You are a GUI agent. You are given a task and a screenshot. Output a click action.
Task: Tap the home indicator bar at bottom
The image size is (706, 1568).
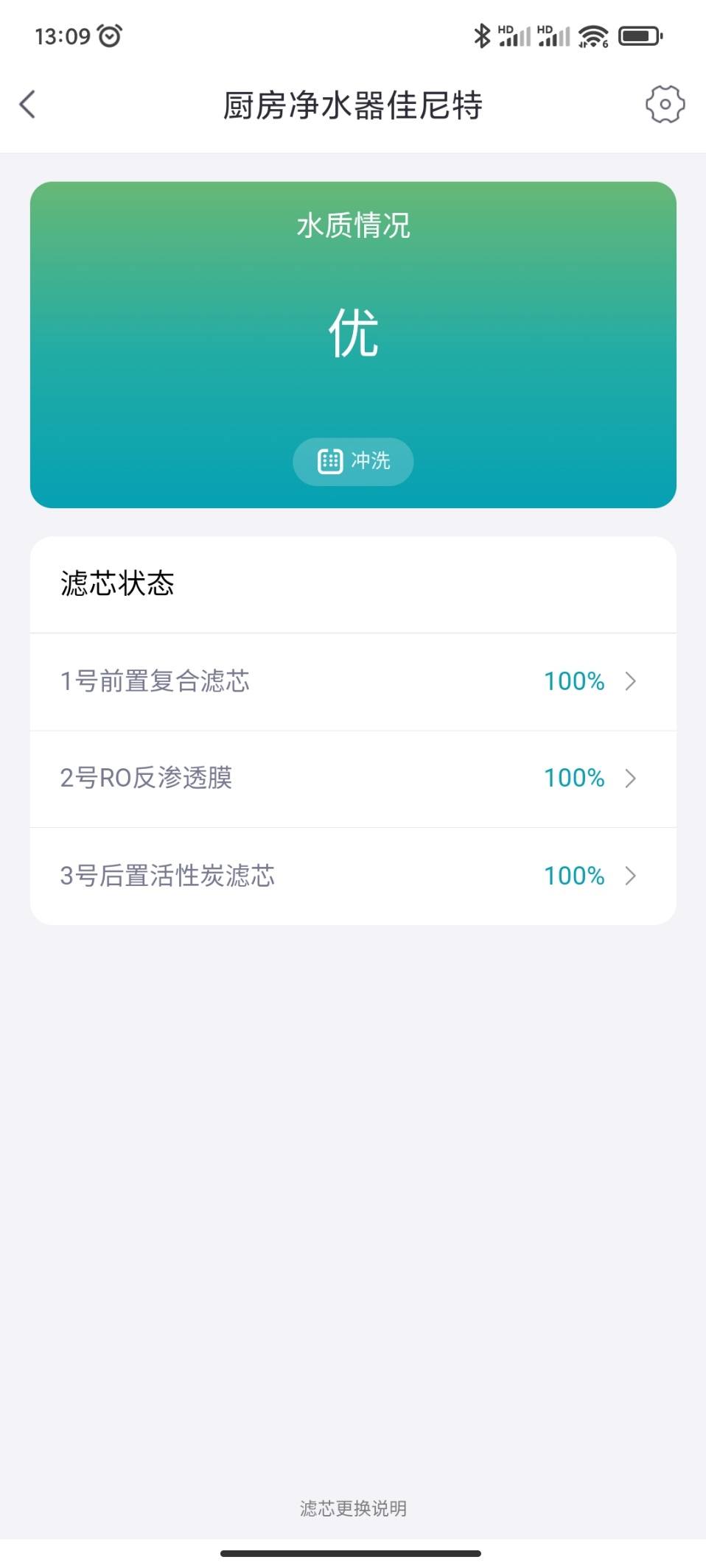[x=353, y=1552]
